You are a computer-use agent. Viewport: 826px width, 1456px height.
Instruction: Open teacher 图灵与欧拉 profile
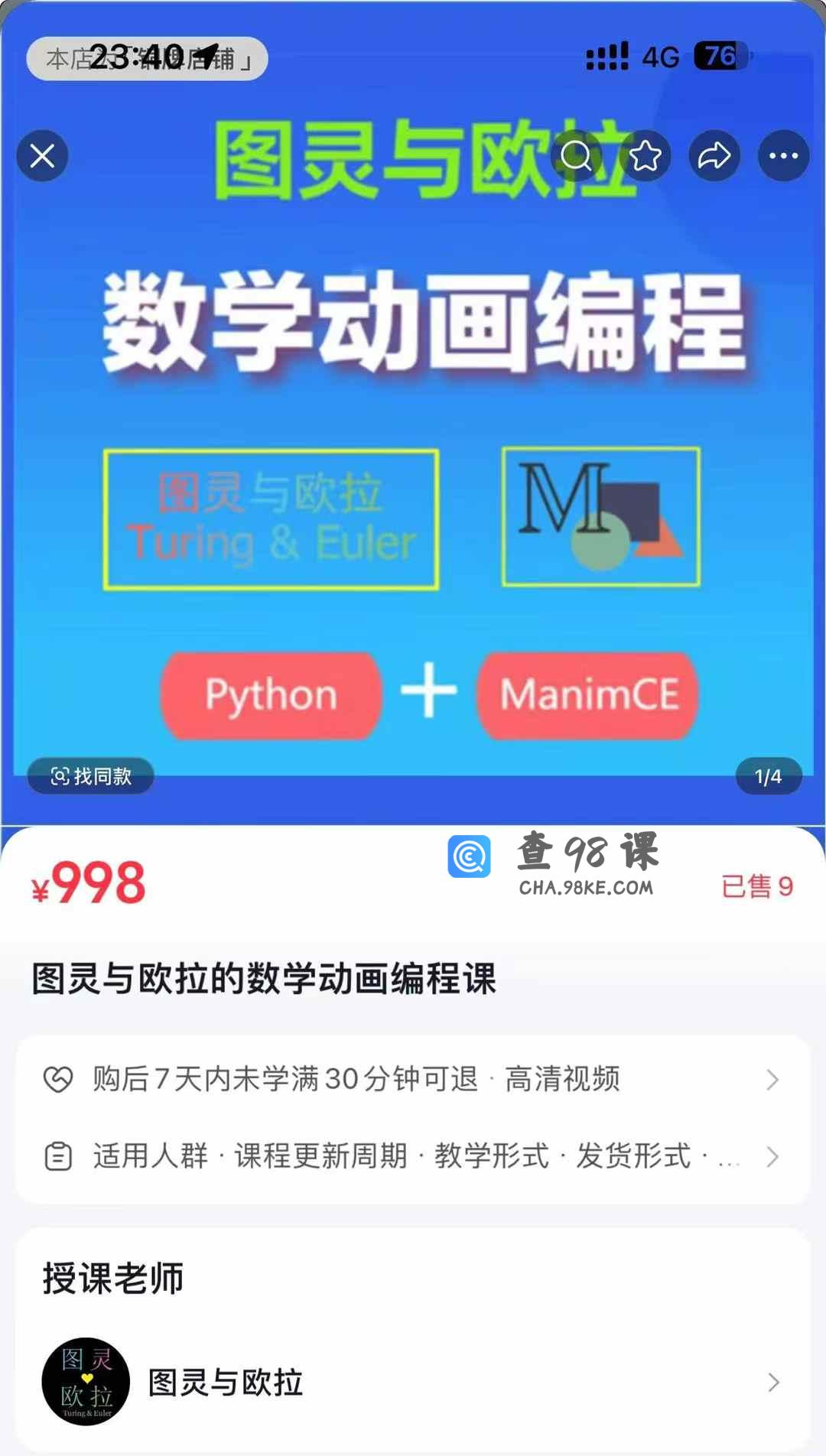pos(413,1382)
